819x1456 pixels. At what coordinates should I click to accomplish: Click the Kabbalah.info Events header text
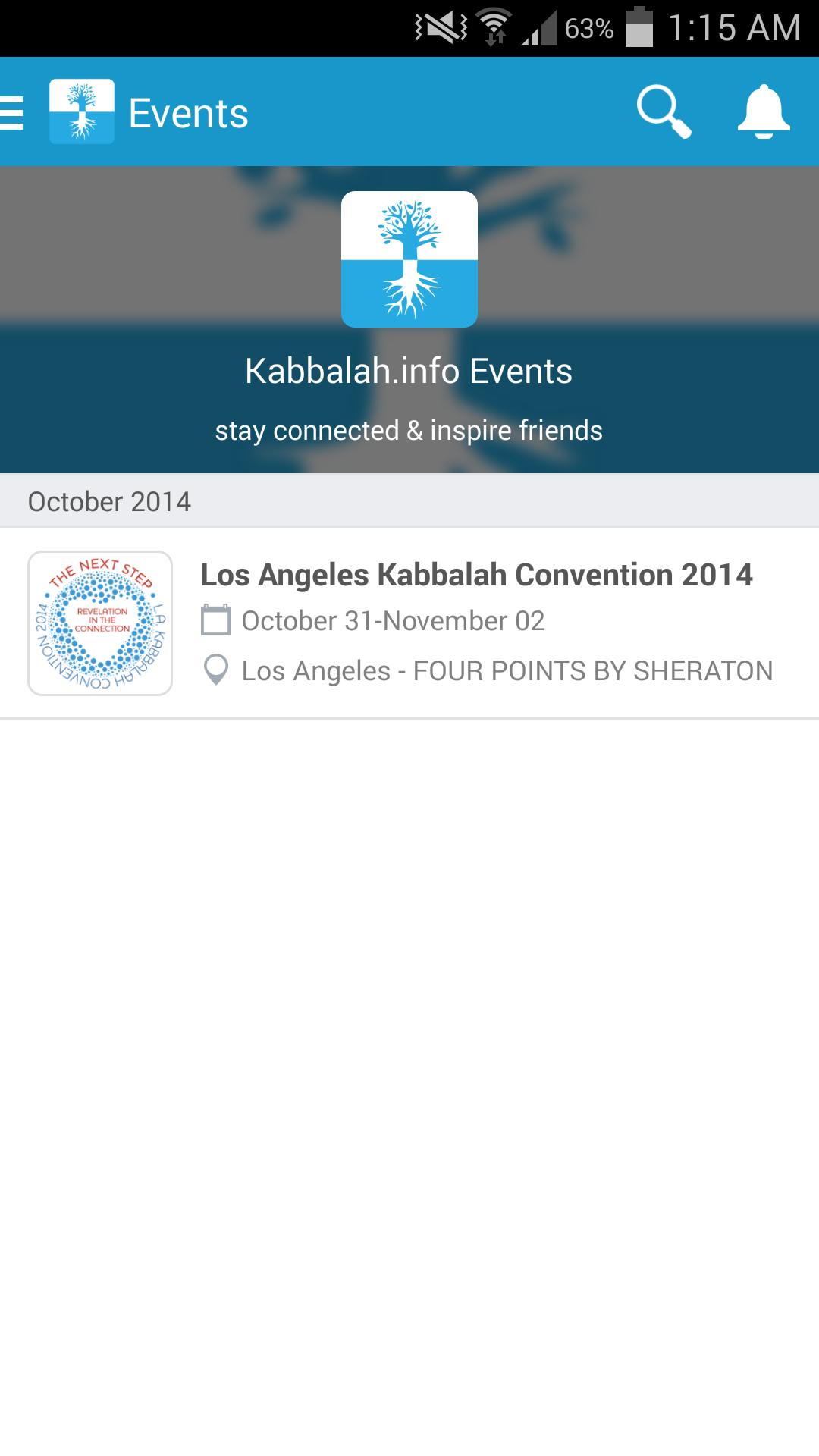click(409, 371)
